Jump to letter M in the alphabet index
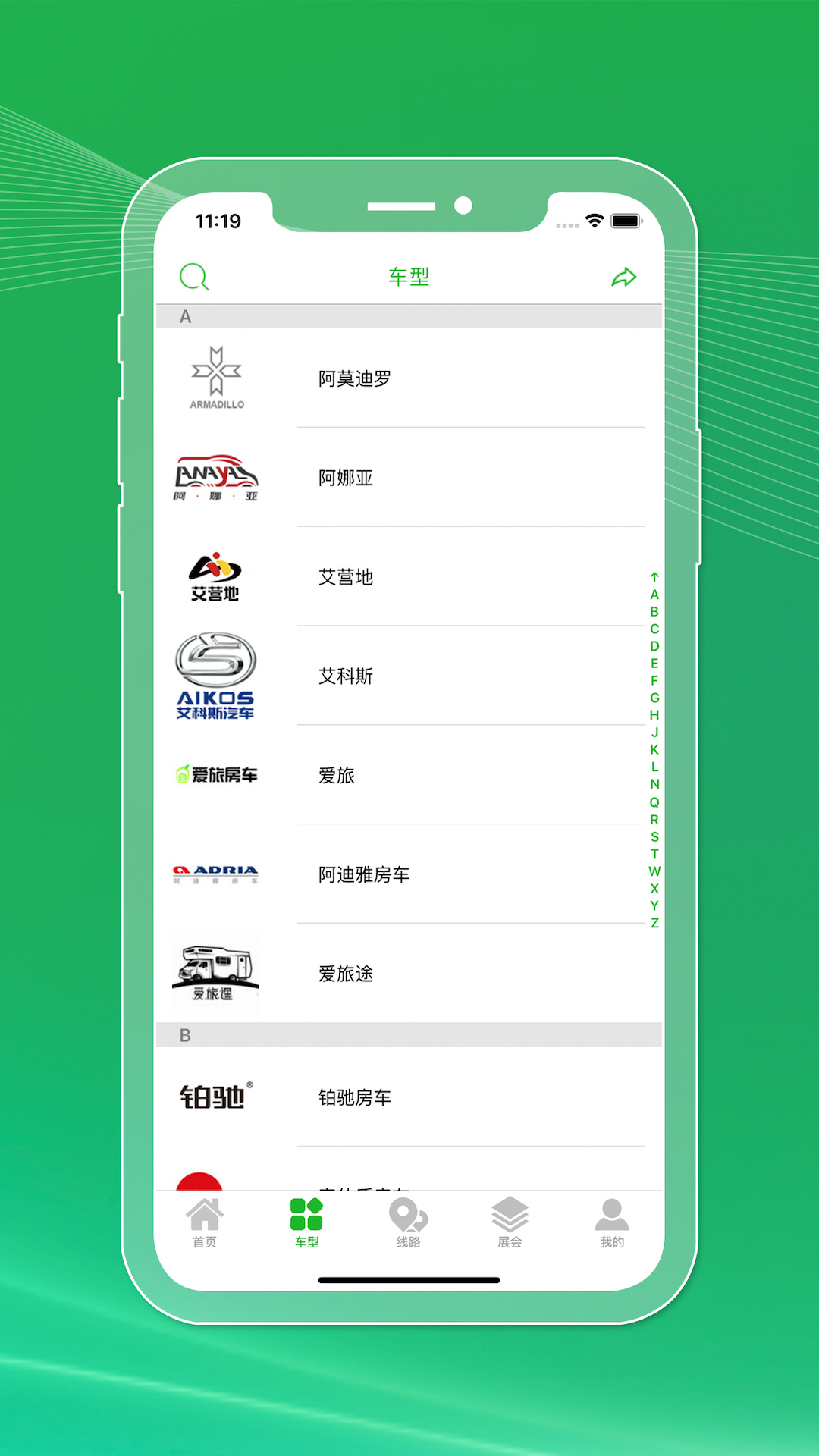 (654, 777)
